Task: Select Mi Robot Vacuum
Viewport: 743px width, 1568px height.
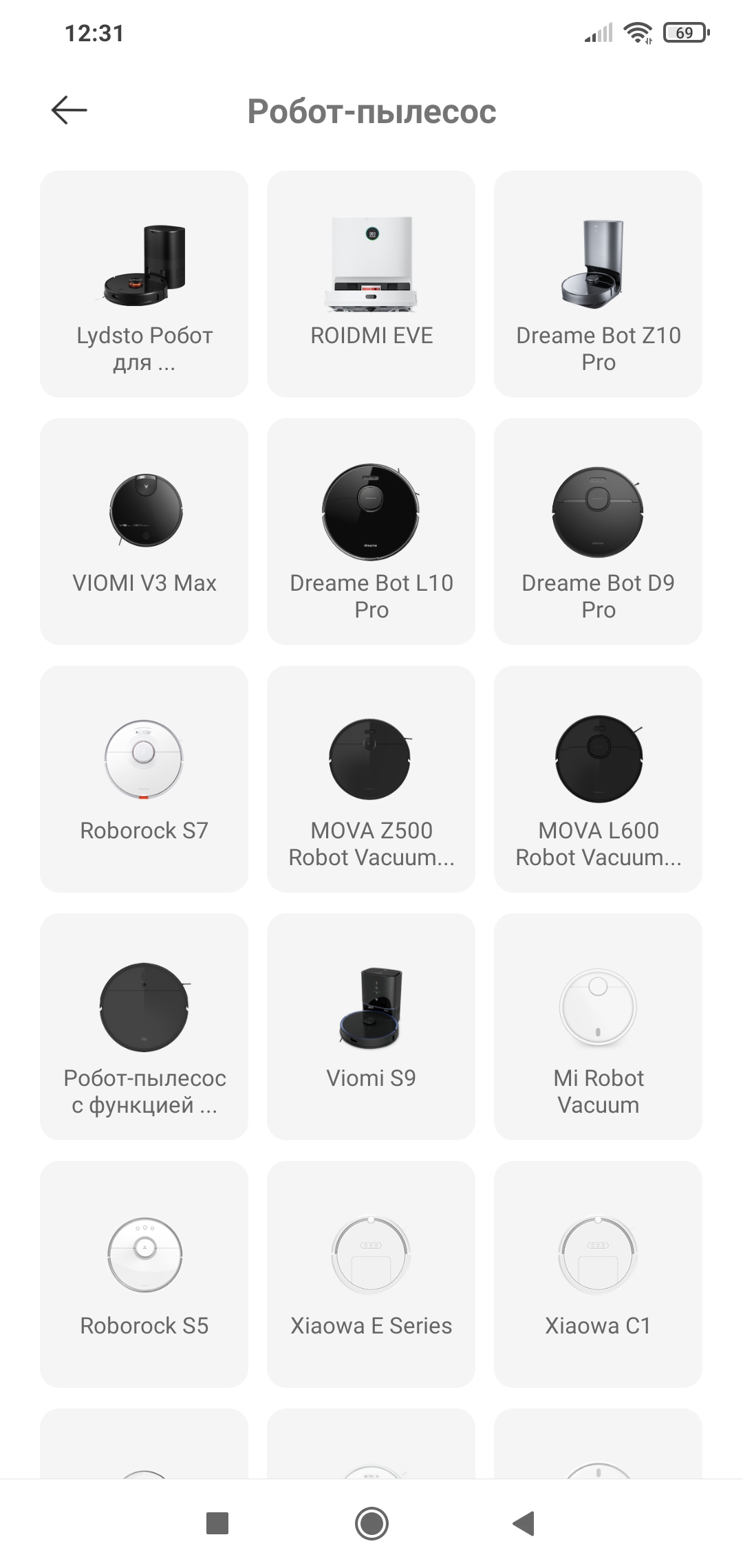Action: point(598,1026)
